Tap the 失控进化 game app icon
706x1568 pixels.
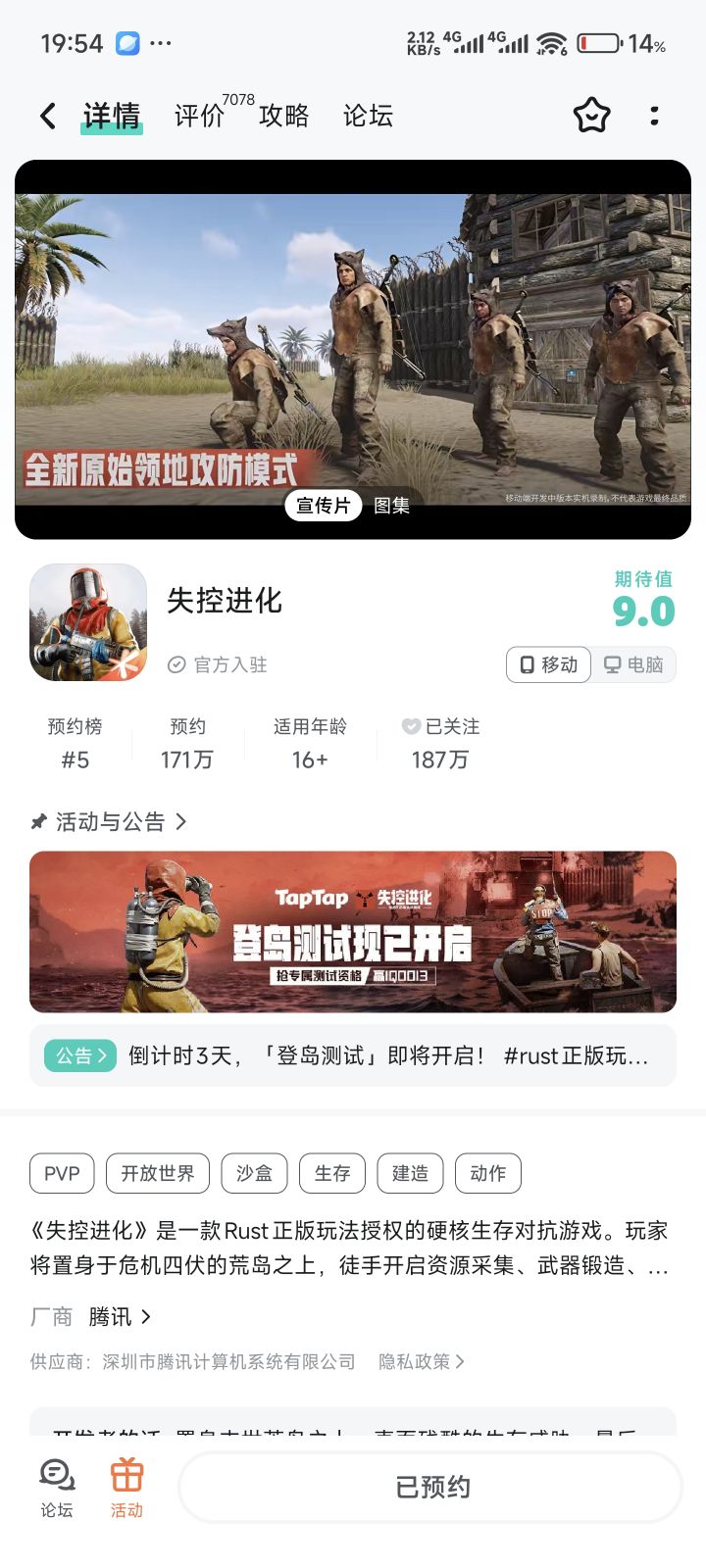click(x=87, y=621)
